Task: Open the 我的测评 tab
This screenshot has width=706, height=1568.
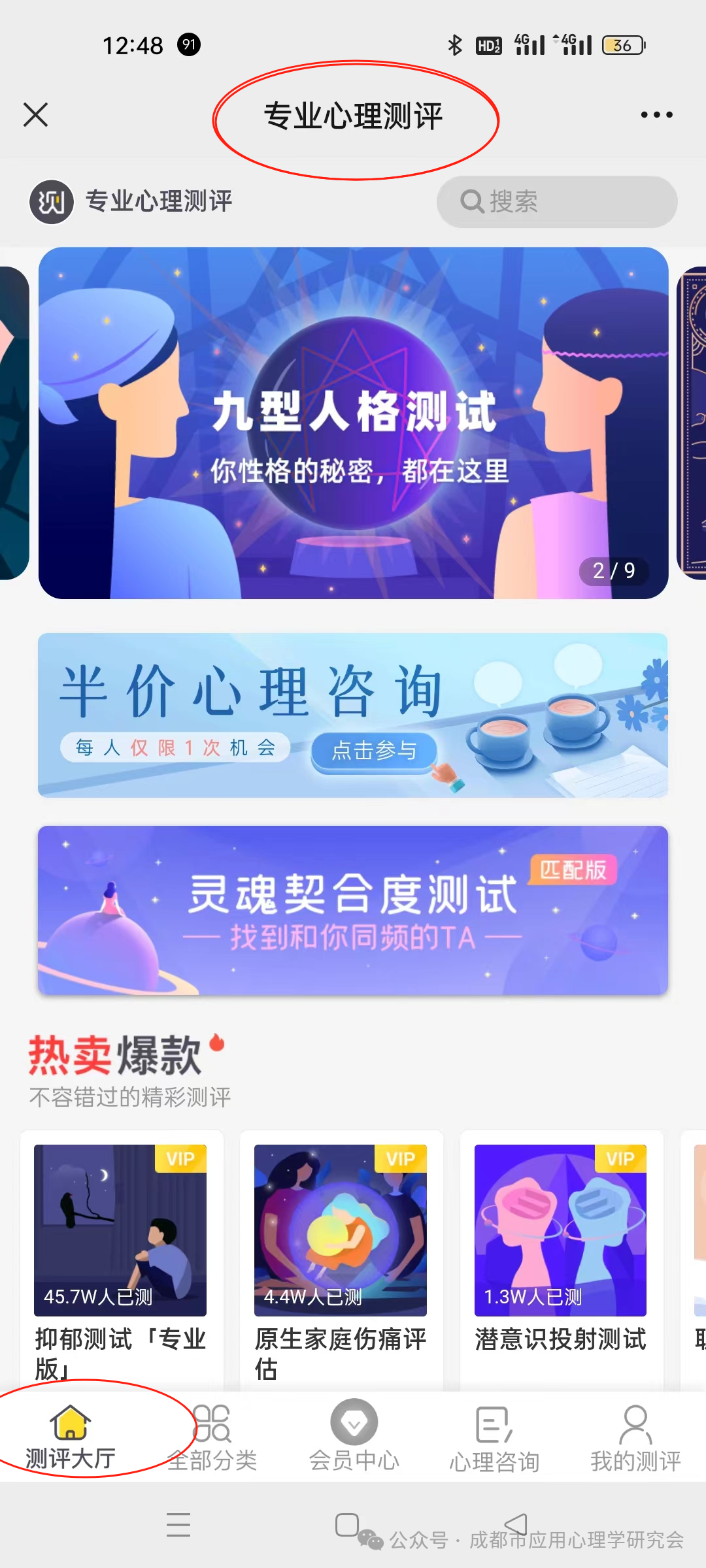Action: [635, 1437]
